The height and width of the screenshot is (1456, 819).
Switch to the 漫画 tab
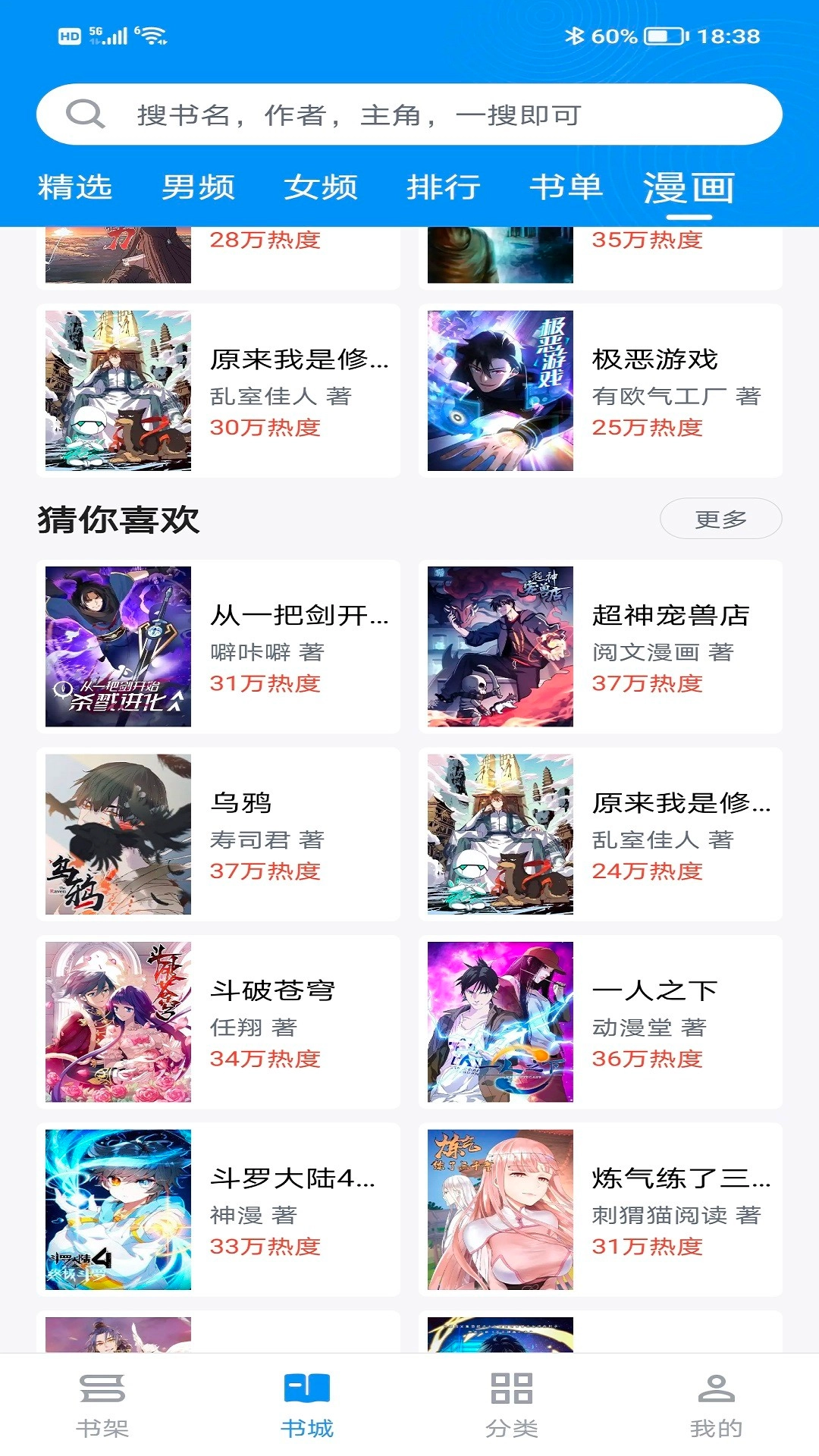tap(689, 187)
